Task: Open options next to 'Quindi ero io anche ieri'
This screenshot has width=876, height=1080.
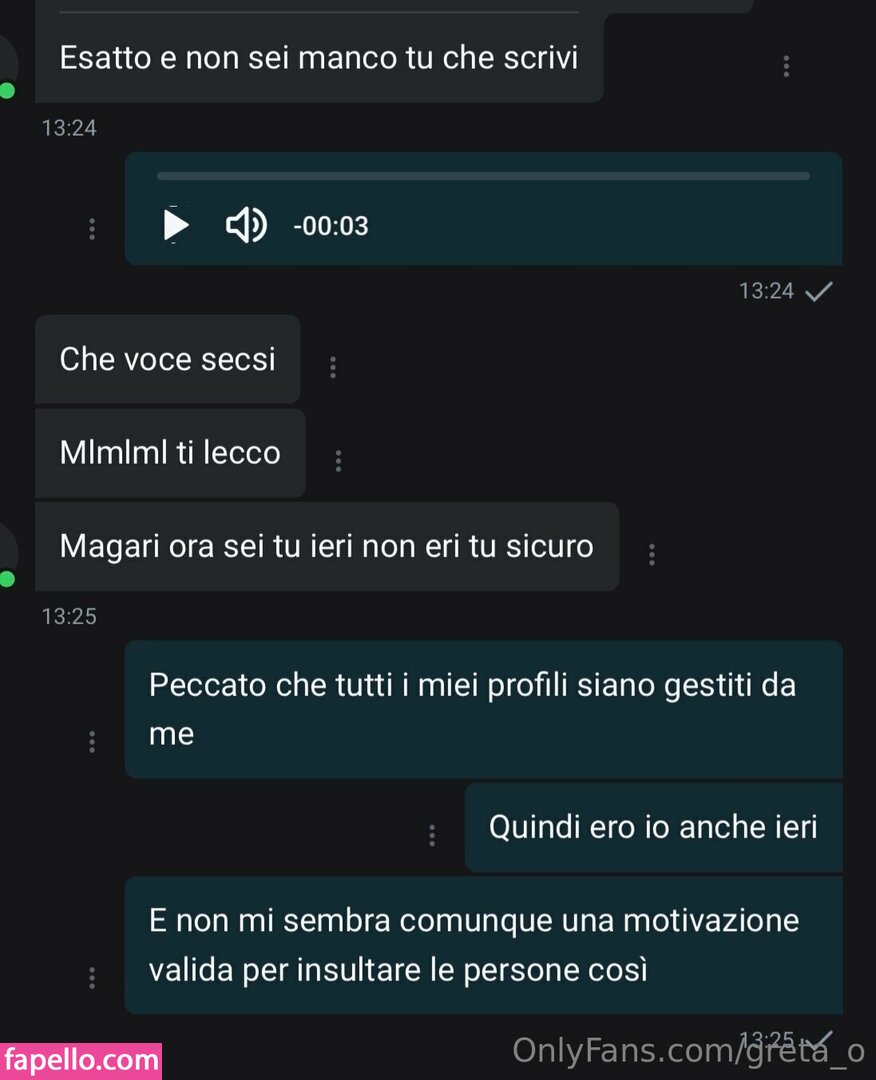Action: (432, 835)
